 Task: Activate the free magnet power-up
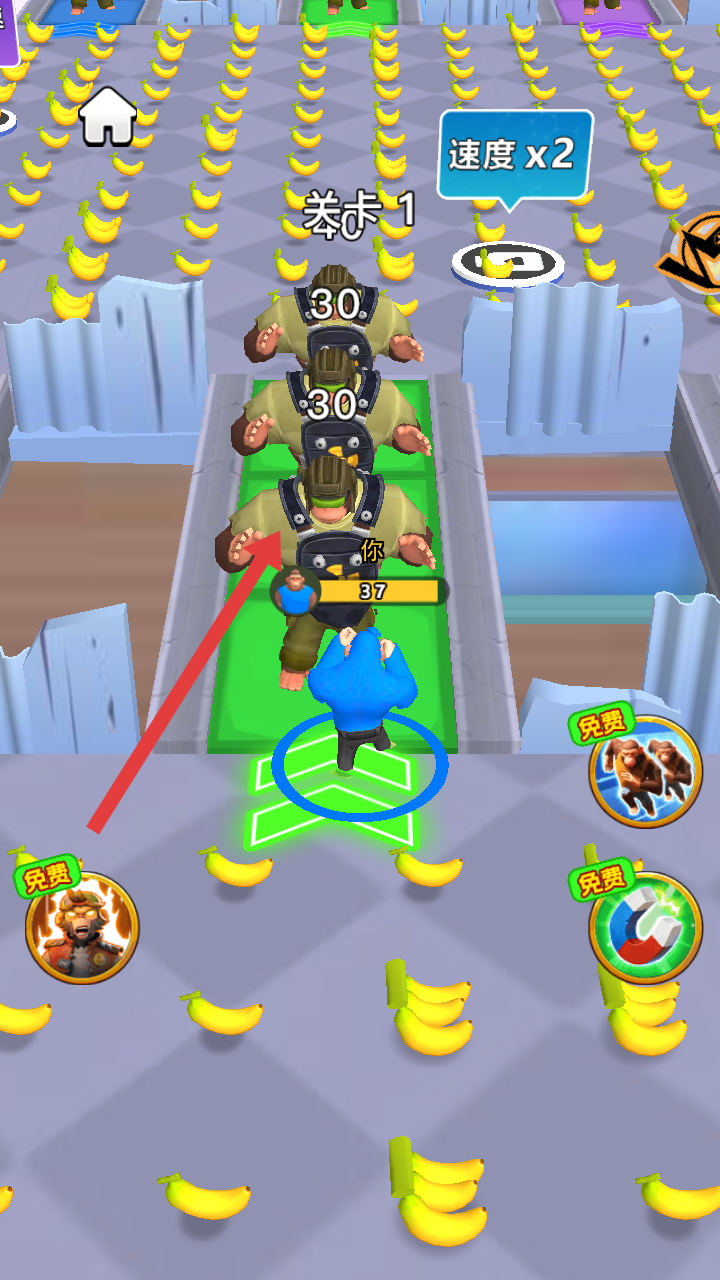pyautogui.click(x=644, y=927)
